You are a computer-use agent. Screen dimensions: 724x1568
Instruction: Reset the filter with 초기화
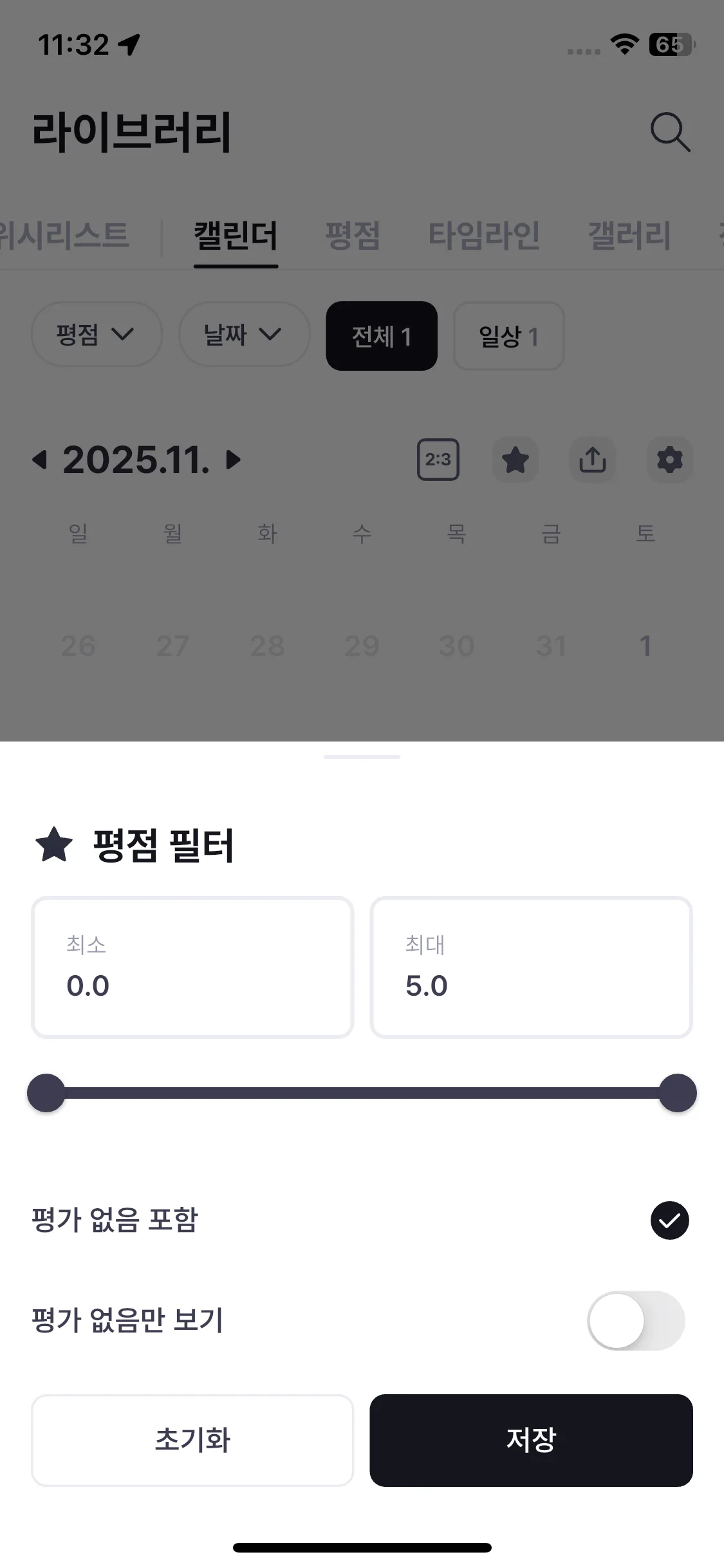[x=192, y=1440]
